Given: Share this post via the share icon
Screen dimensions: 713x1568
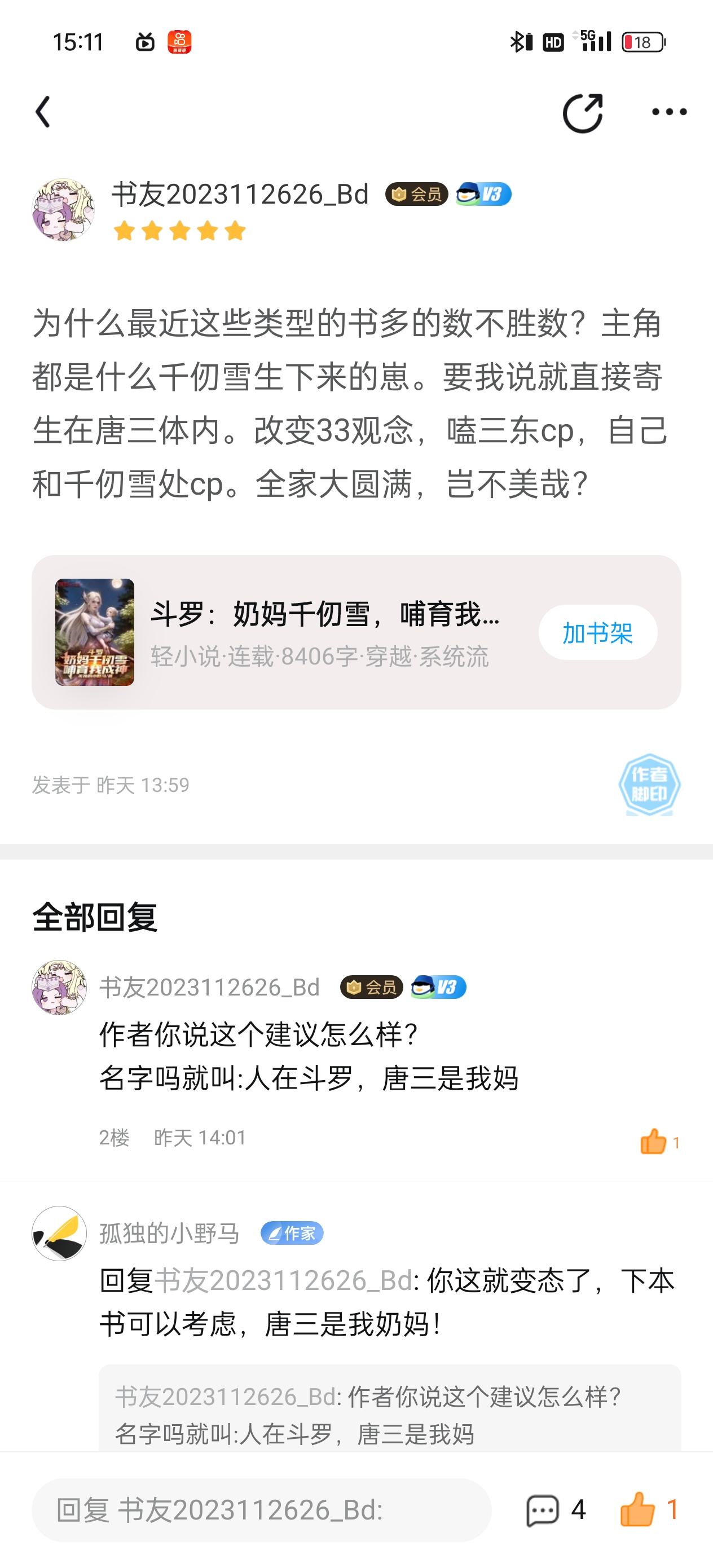Looking at the screenshot, I should [x=583, y=113].
